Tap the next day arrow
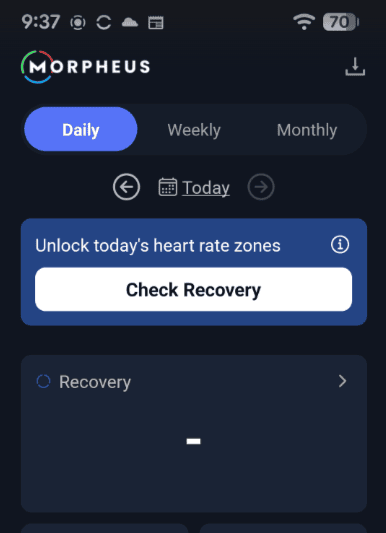Viewport: 386px width, 533px height. click(x=261, y=187)
